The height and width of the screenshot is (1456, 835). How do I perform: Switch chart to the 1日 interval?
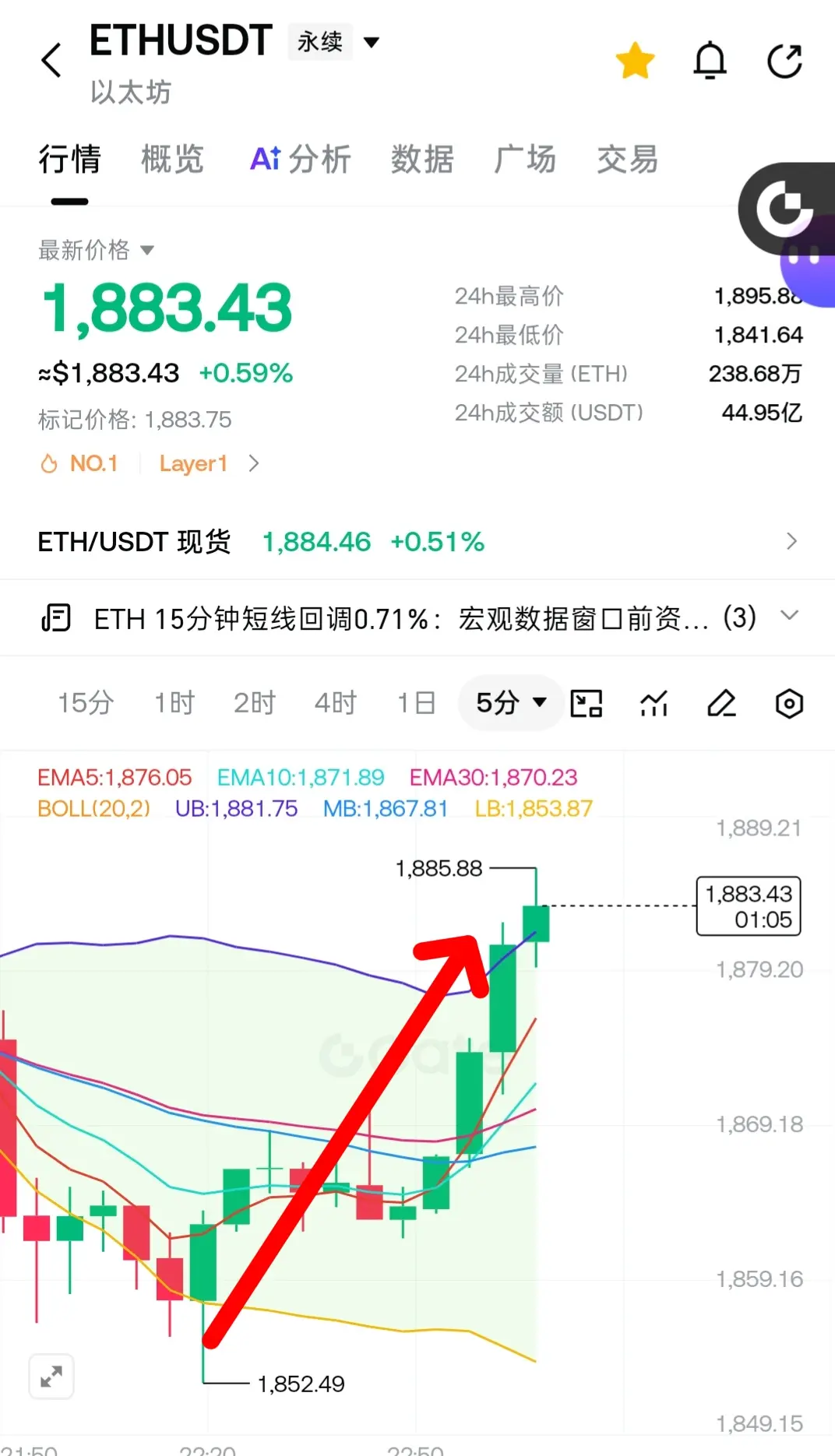coord(417,703)
